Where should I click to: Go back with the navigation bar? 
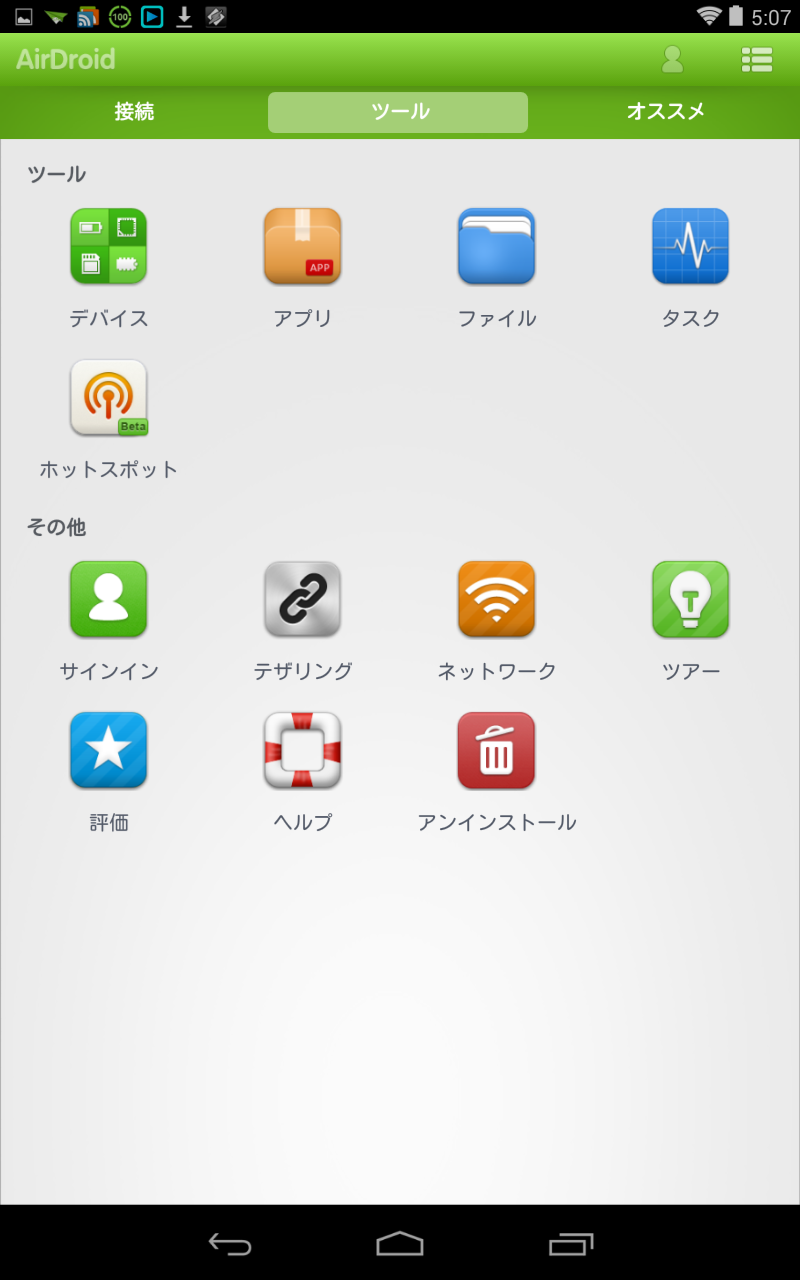click(x=230, y=1243)
